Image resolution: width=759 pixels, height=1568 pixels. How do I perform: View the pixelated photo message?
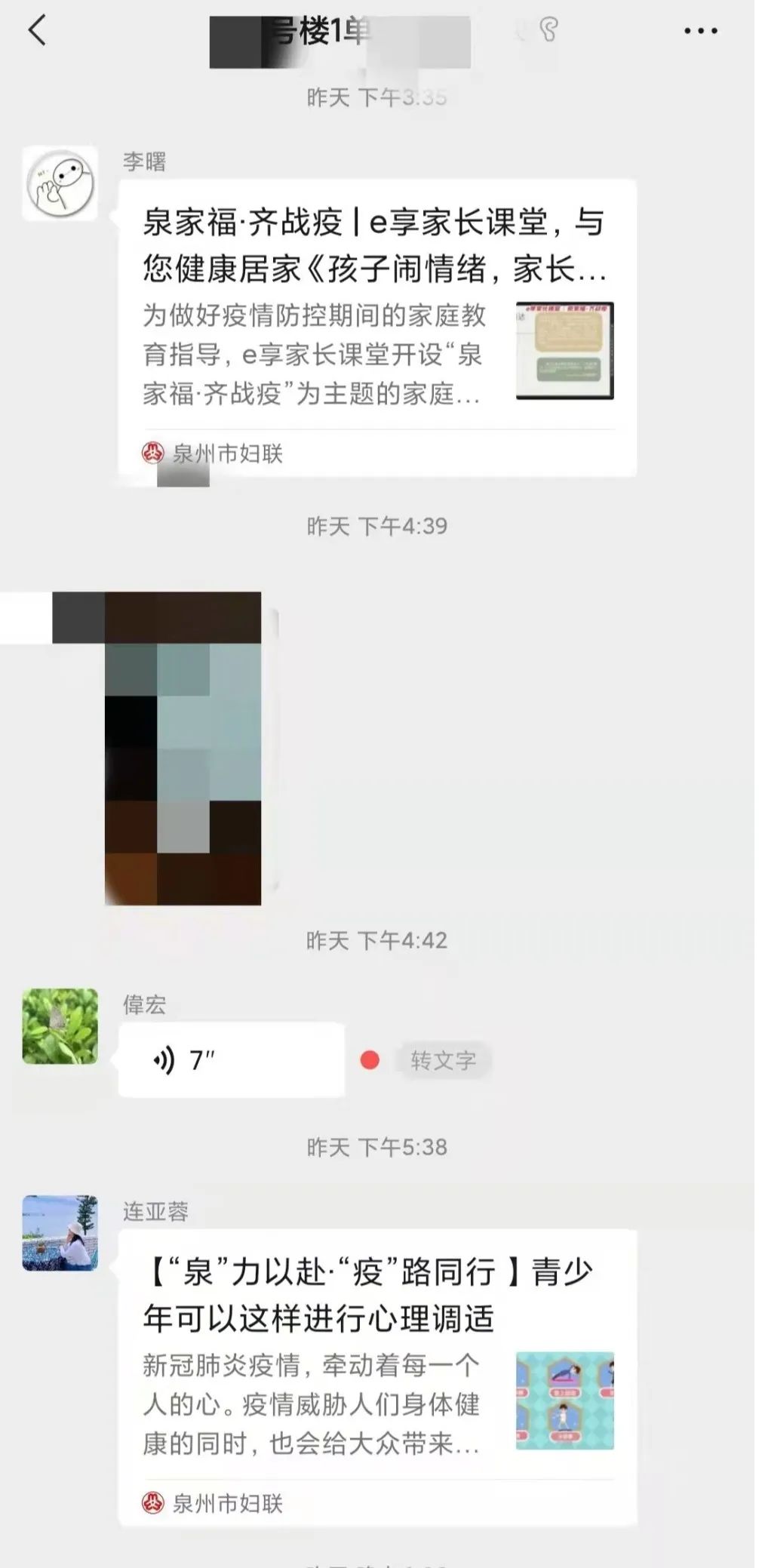pyautogui.click(x=183, y=749)
